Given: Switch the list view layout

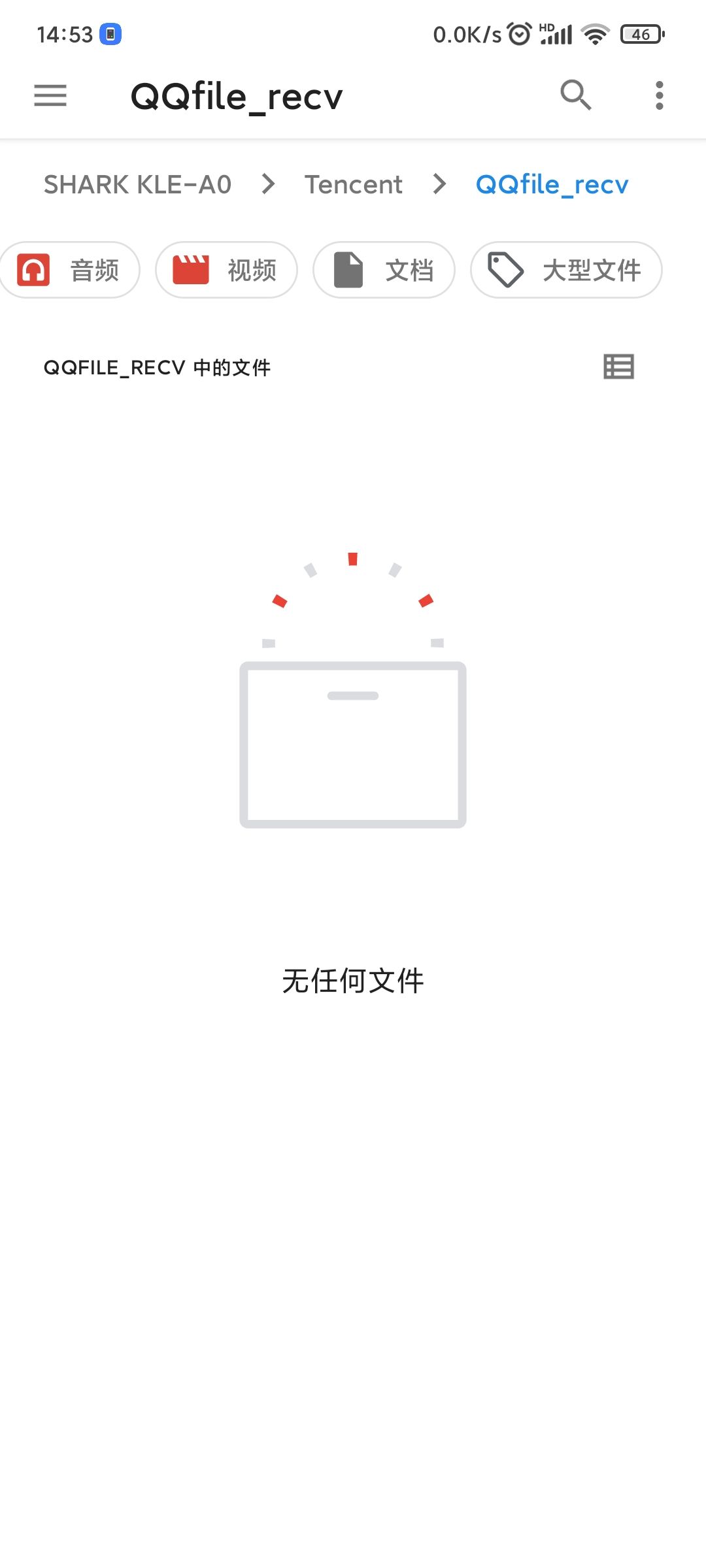Looking at the screenshot, I should pos(618,367).
